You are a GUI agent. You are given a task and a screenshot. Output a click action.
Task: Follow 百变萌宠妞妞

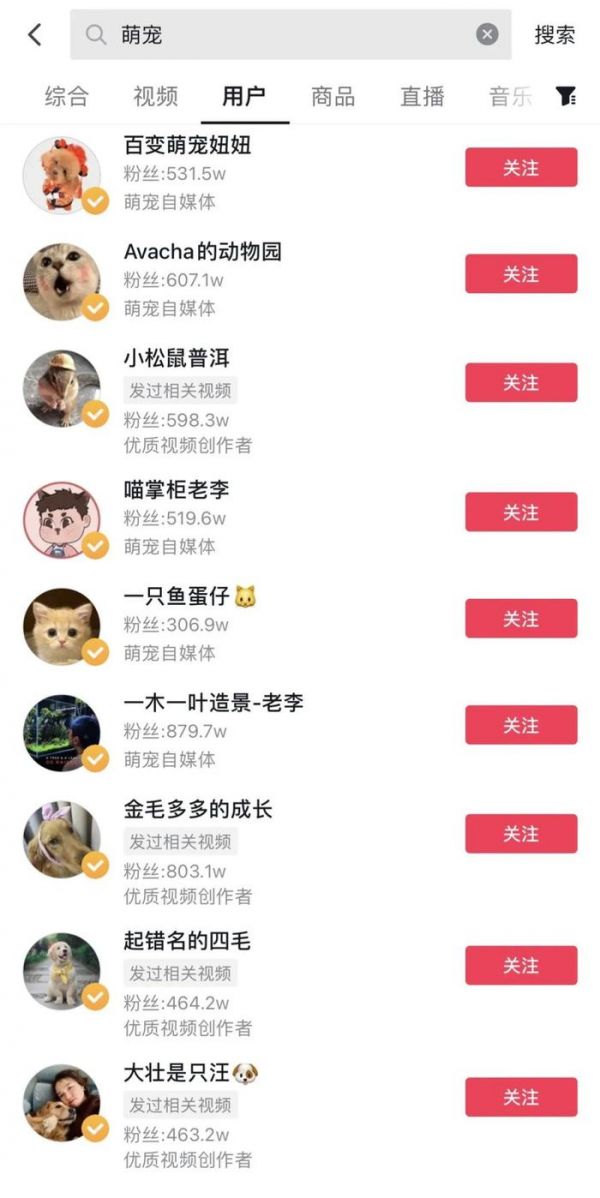click(521, 167)
